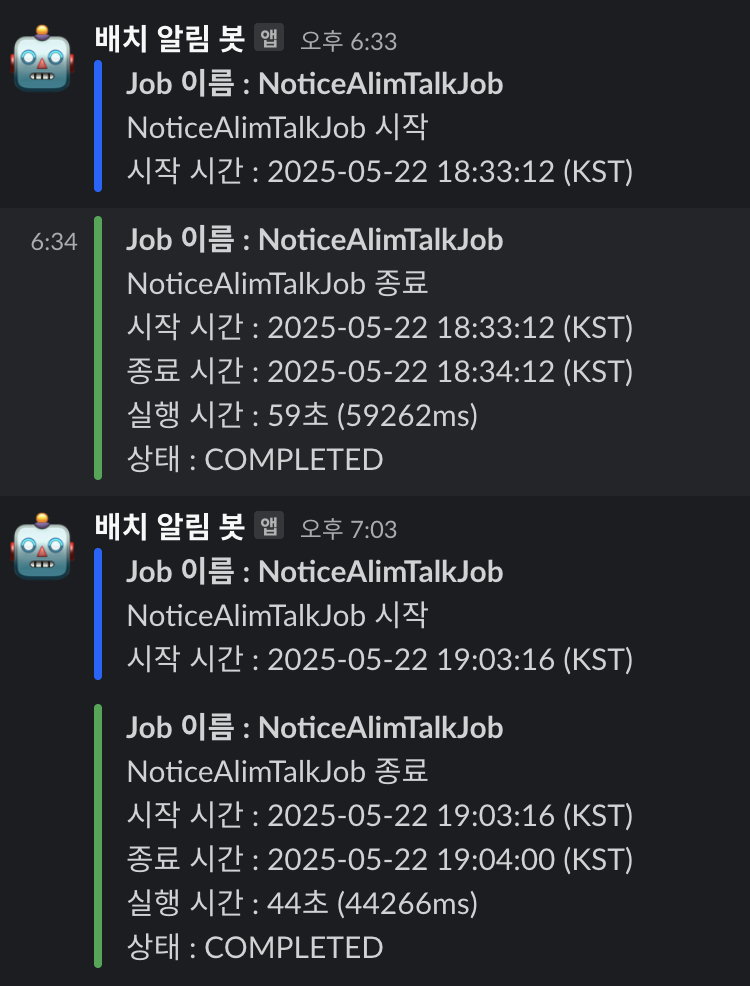Tap the 6:34 timestamp beside the completed job
The height and width of the screenshot is (986, 750).
[x=54, y=241]
